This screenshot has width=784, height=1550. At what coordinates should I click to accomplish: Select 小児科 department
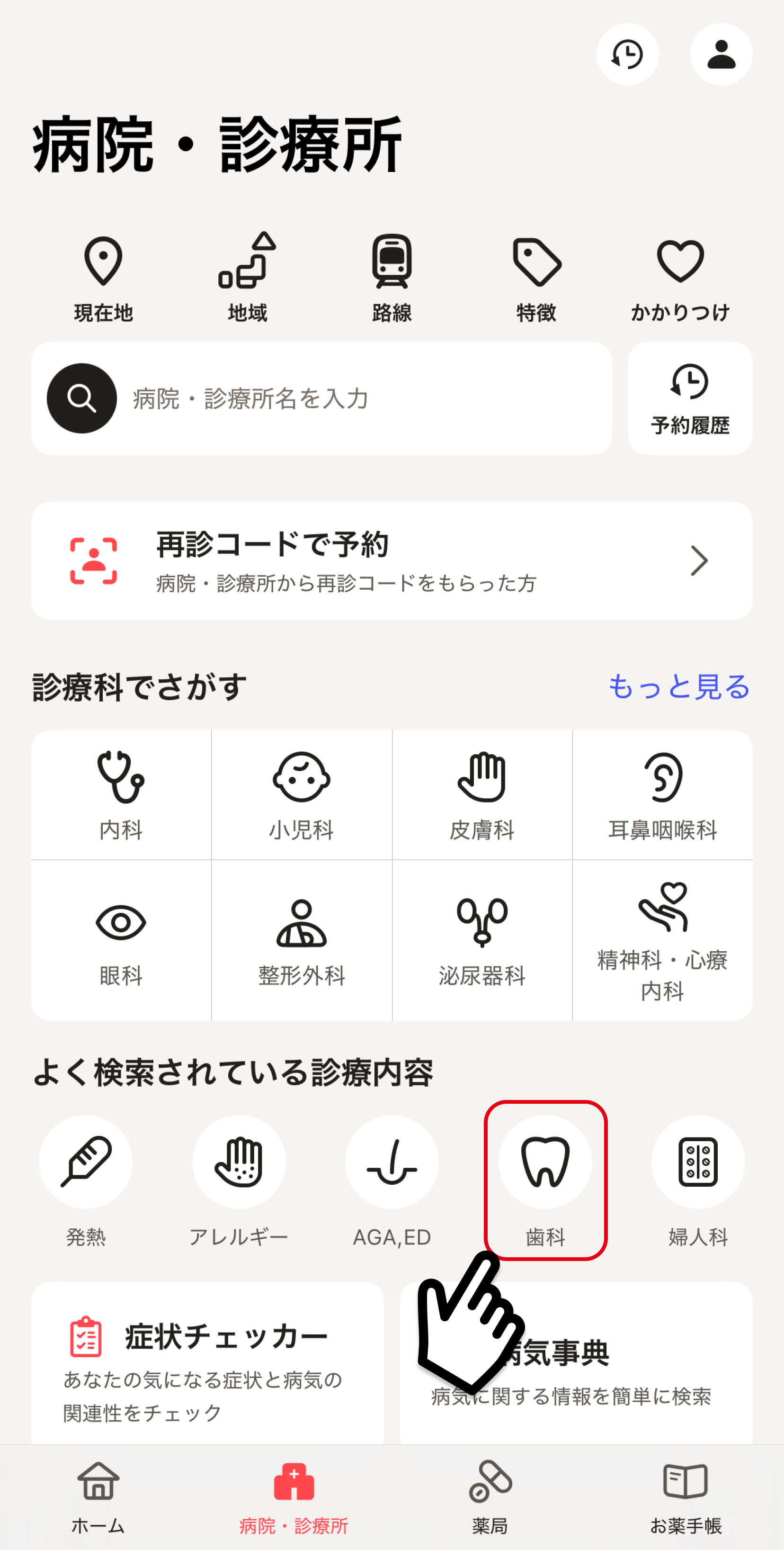coord(301,795)
